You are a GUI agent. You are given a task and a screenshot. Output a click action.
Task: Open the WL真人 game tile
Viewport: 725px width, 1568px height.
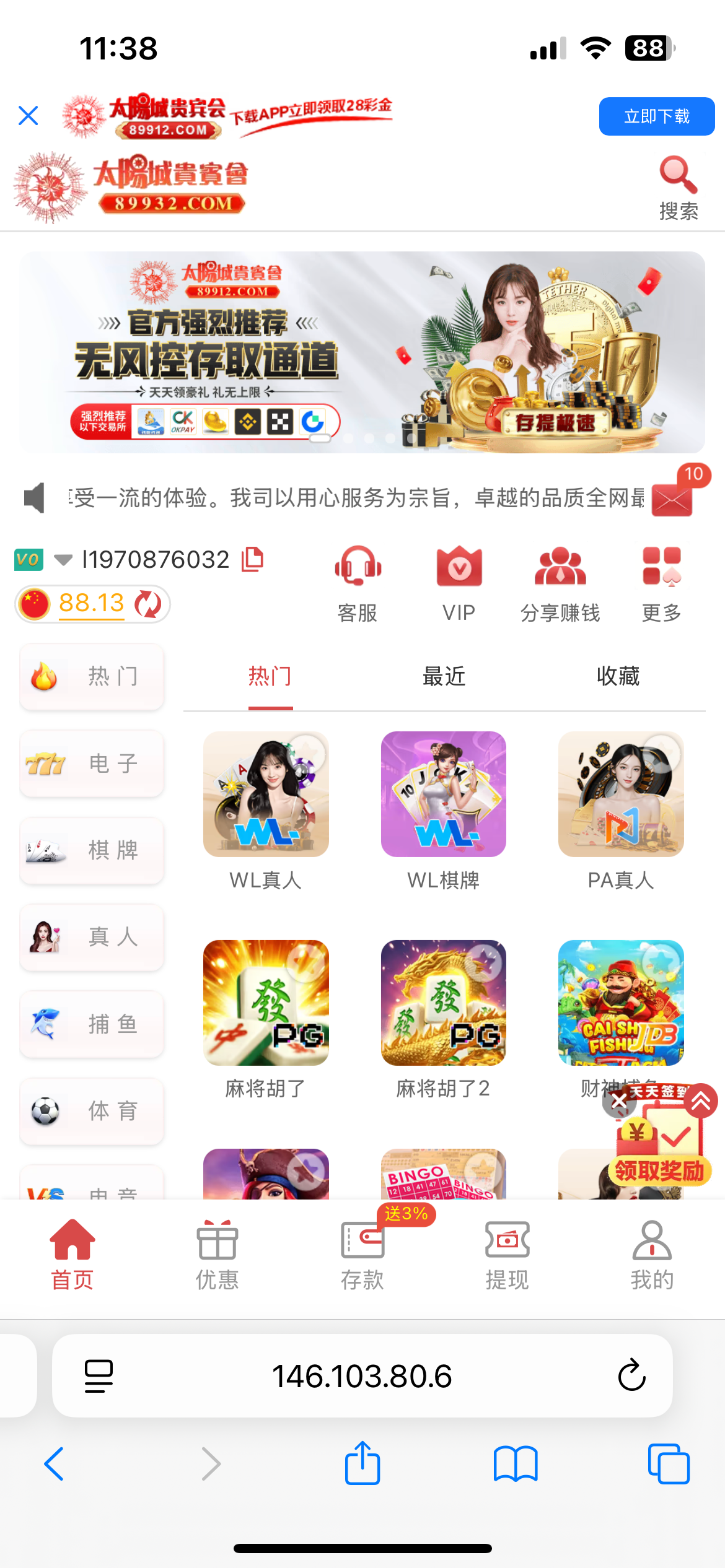coord(266,795)
